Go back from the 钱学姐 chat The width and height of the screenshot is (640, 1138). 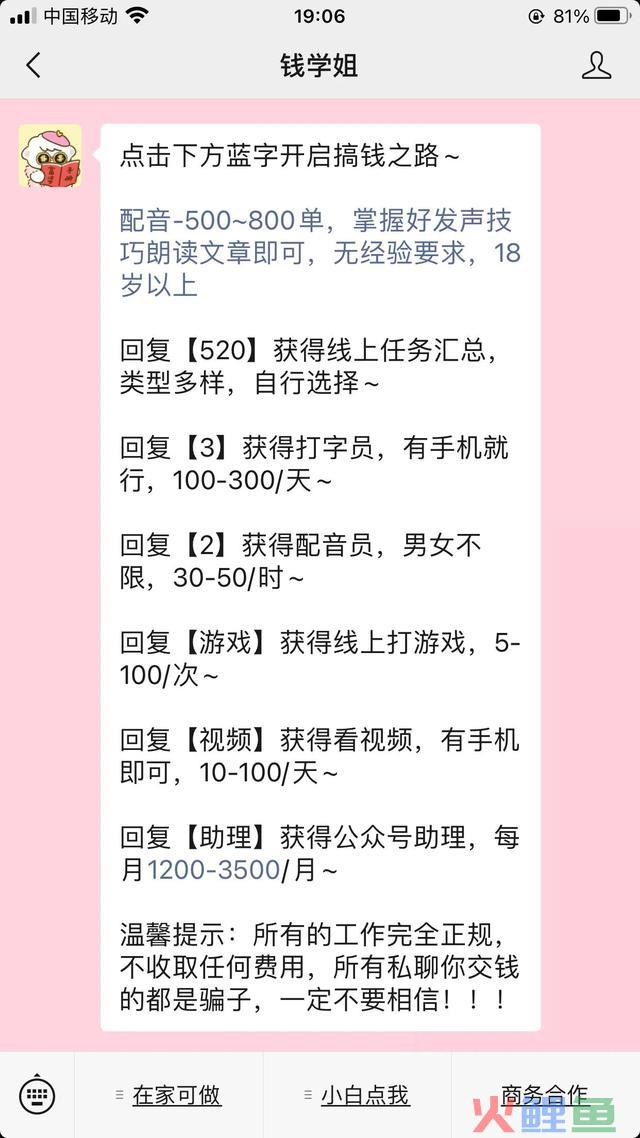(33, 66)
